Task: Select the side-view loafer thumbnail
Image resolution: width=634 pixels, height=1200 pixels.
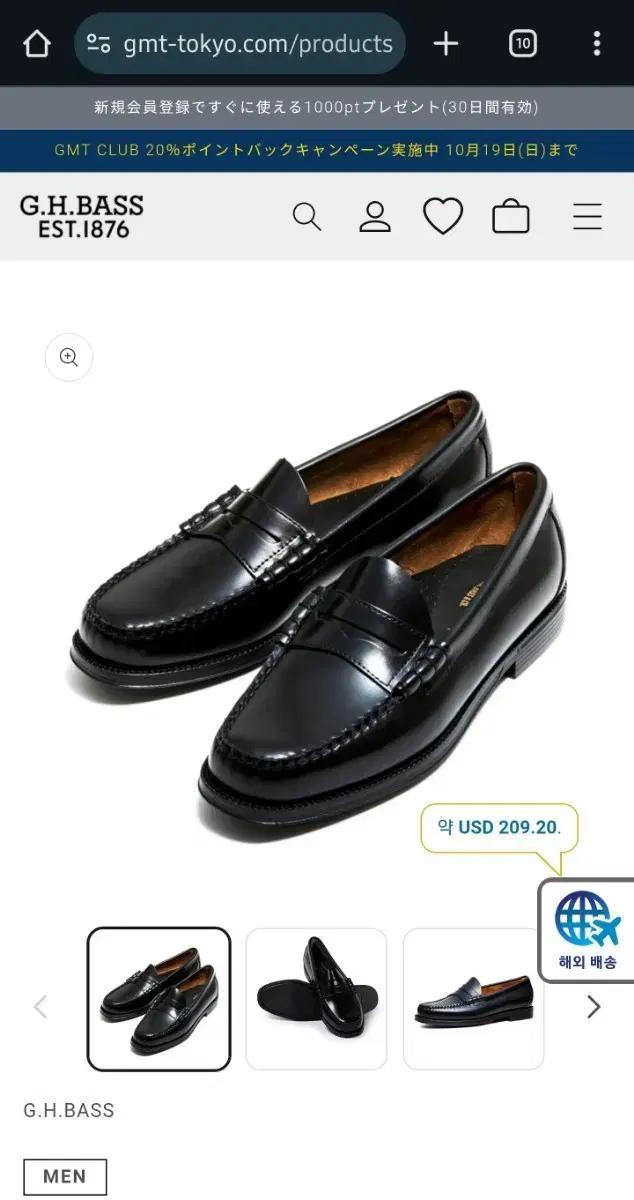Action: 473,998
